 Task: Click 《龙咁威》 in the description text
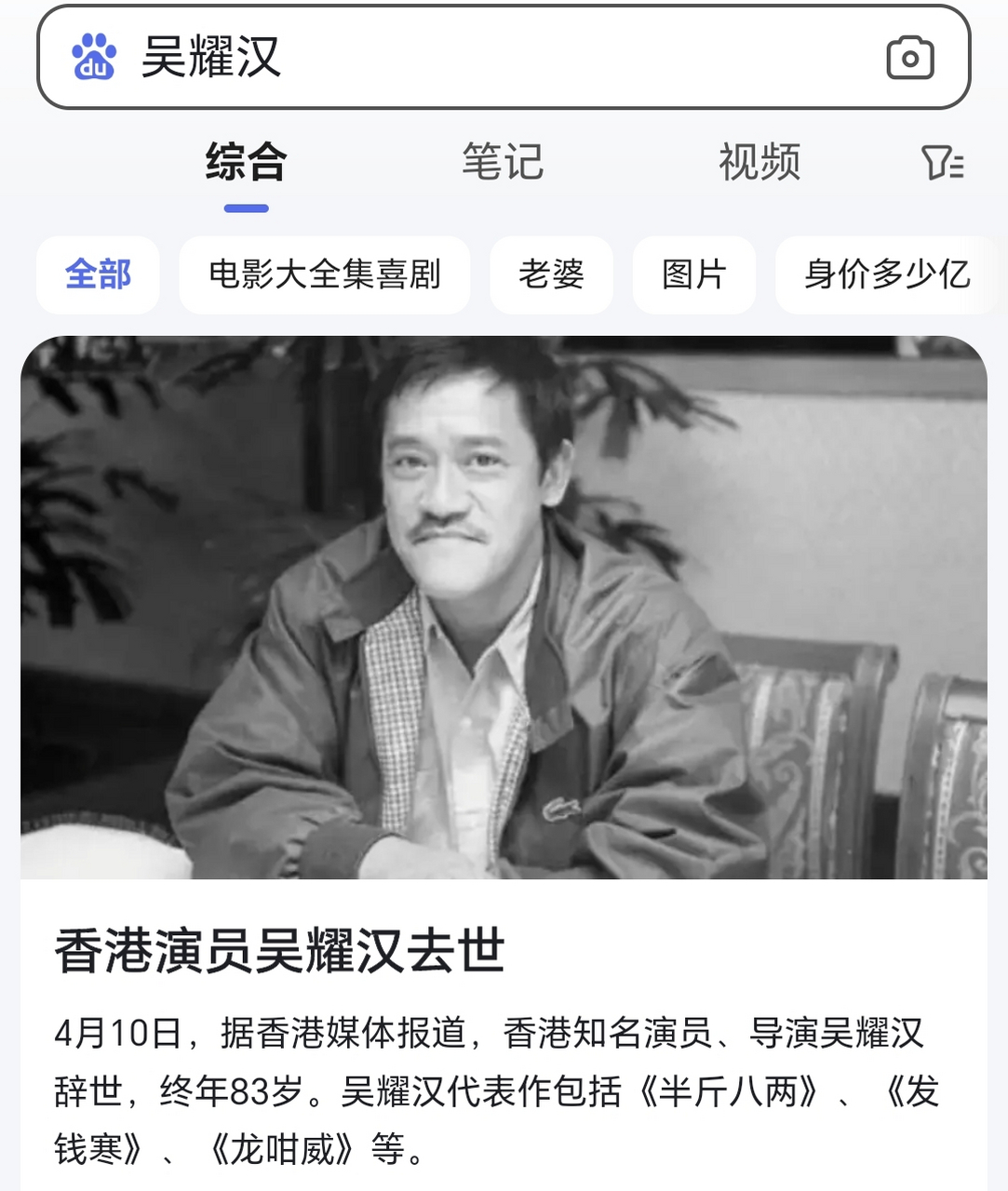(x=284, y=1147)
